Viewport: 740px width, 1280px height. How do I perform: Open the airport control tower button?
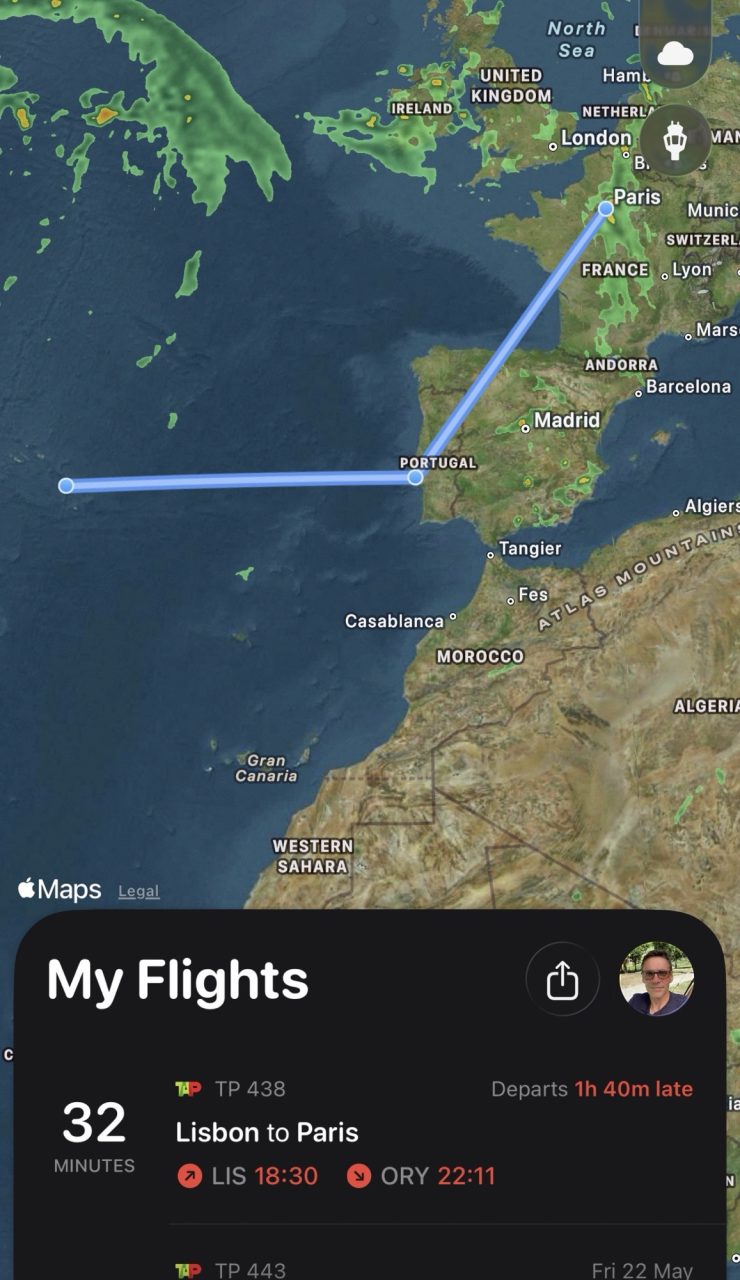click(675, 140)
